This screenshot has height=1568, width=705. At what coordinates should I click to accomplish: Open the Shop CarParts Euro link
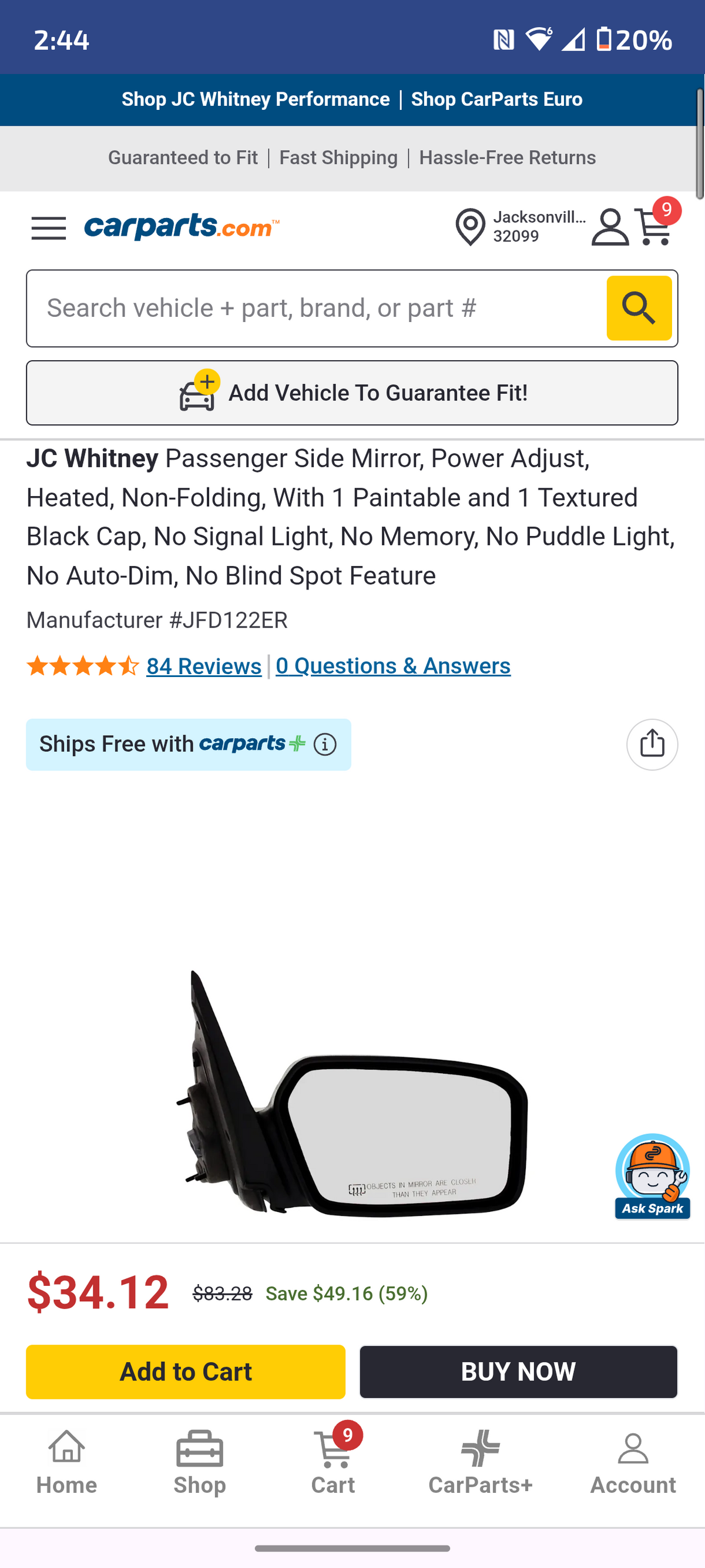[496, 99]
